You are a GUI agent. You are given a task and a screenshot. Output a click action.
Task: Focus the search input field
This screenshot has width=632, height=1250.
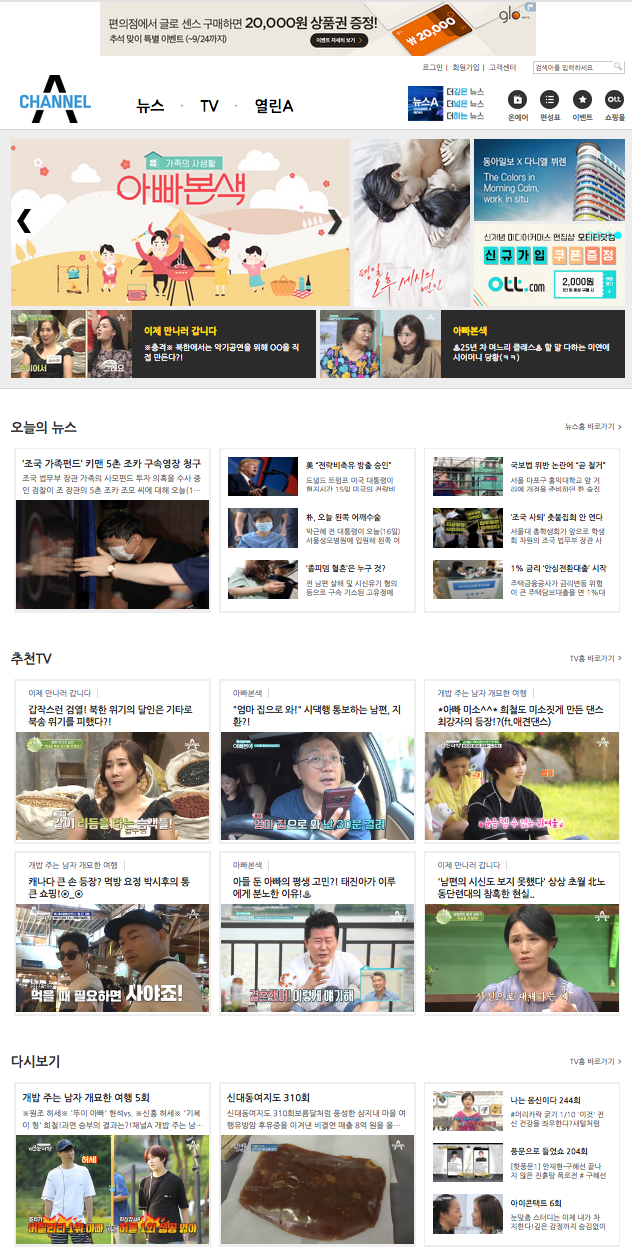[570, 68]
